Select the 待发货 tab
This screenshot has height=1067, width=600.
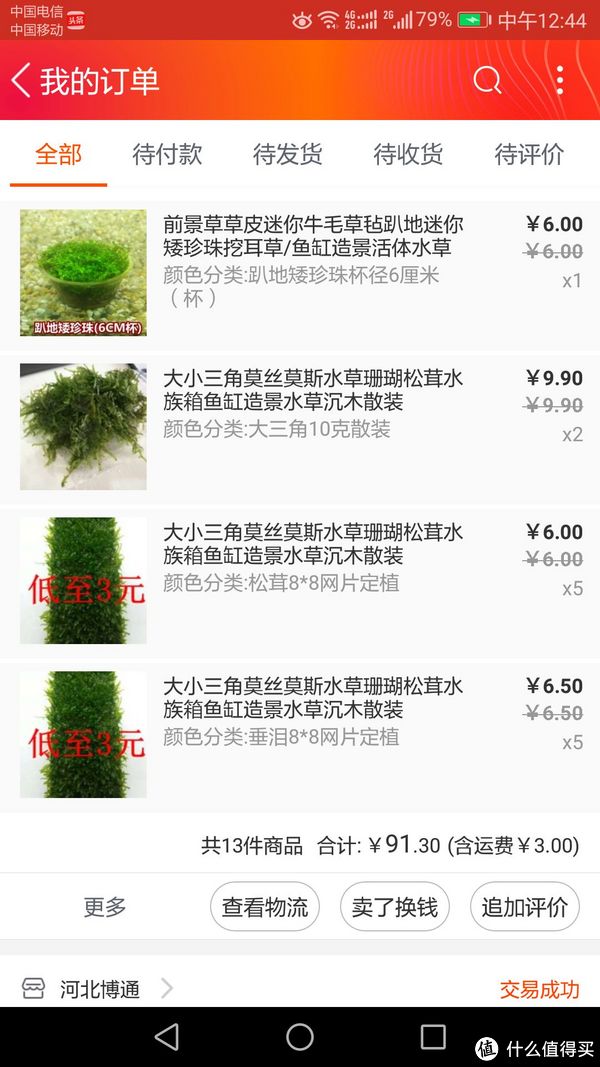click(x=287, y=154)
